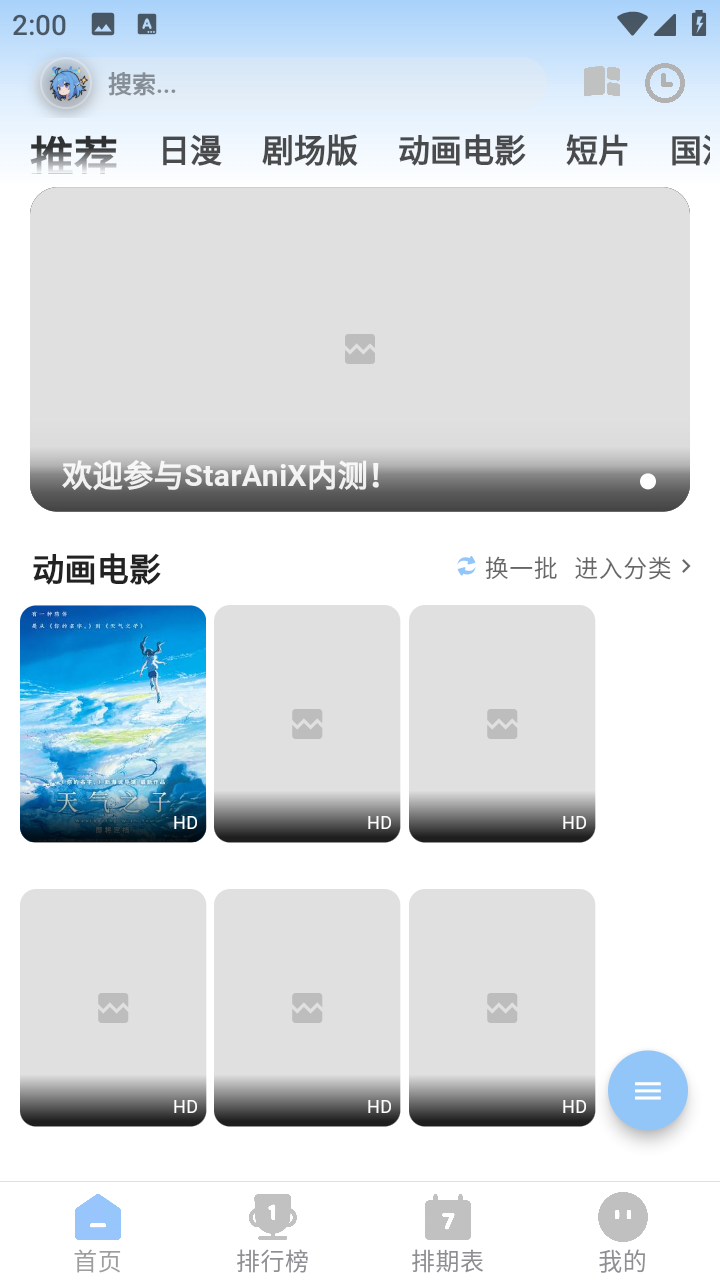This screenshot has width=720, height=1280.
Task: Tap the search input field 搜索...
Action: 300,84
